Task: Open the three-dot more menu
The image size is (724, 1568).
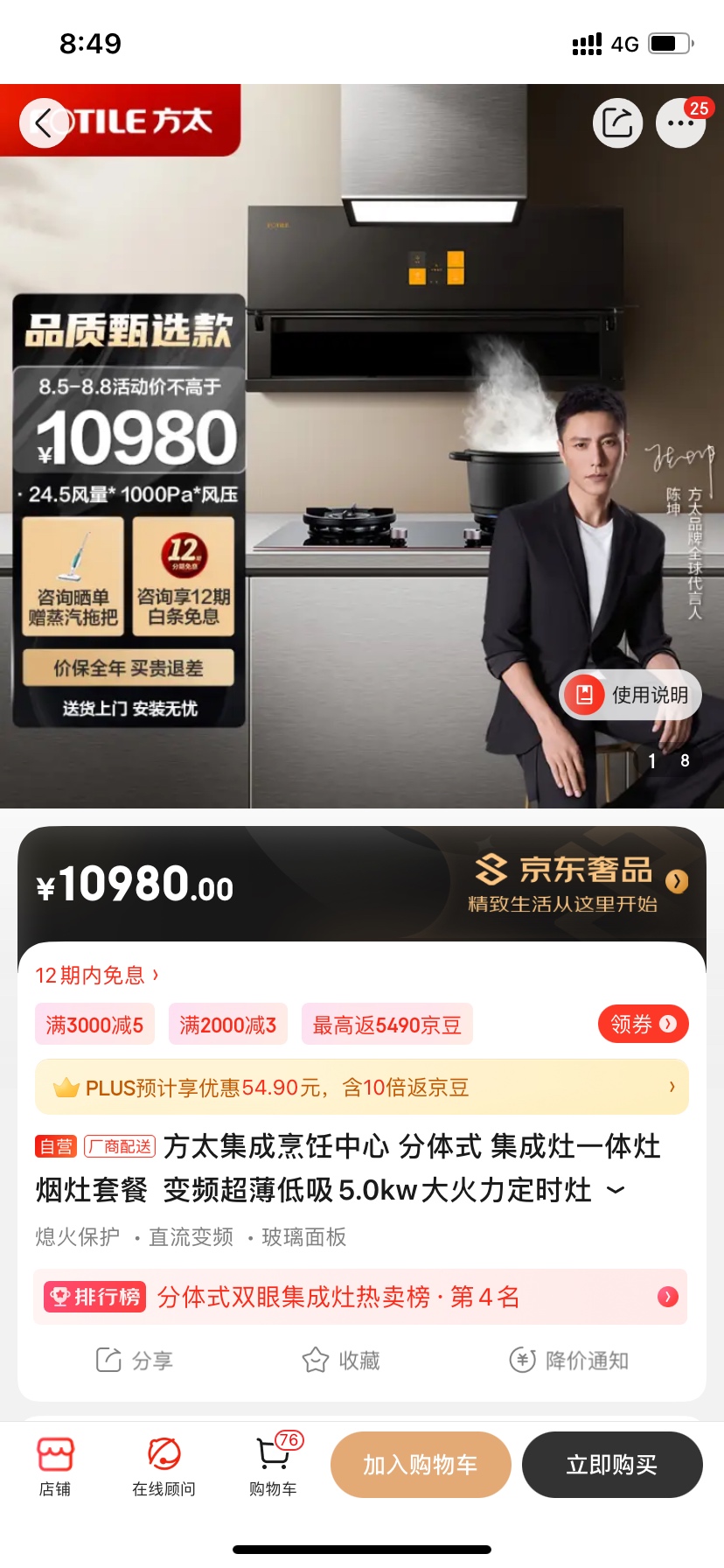Action: click(x=680, y=123)
